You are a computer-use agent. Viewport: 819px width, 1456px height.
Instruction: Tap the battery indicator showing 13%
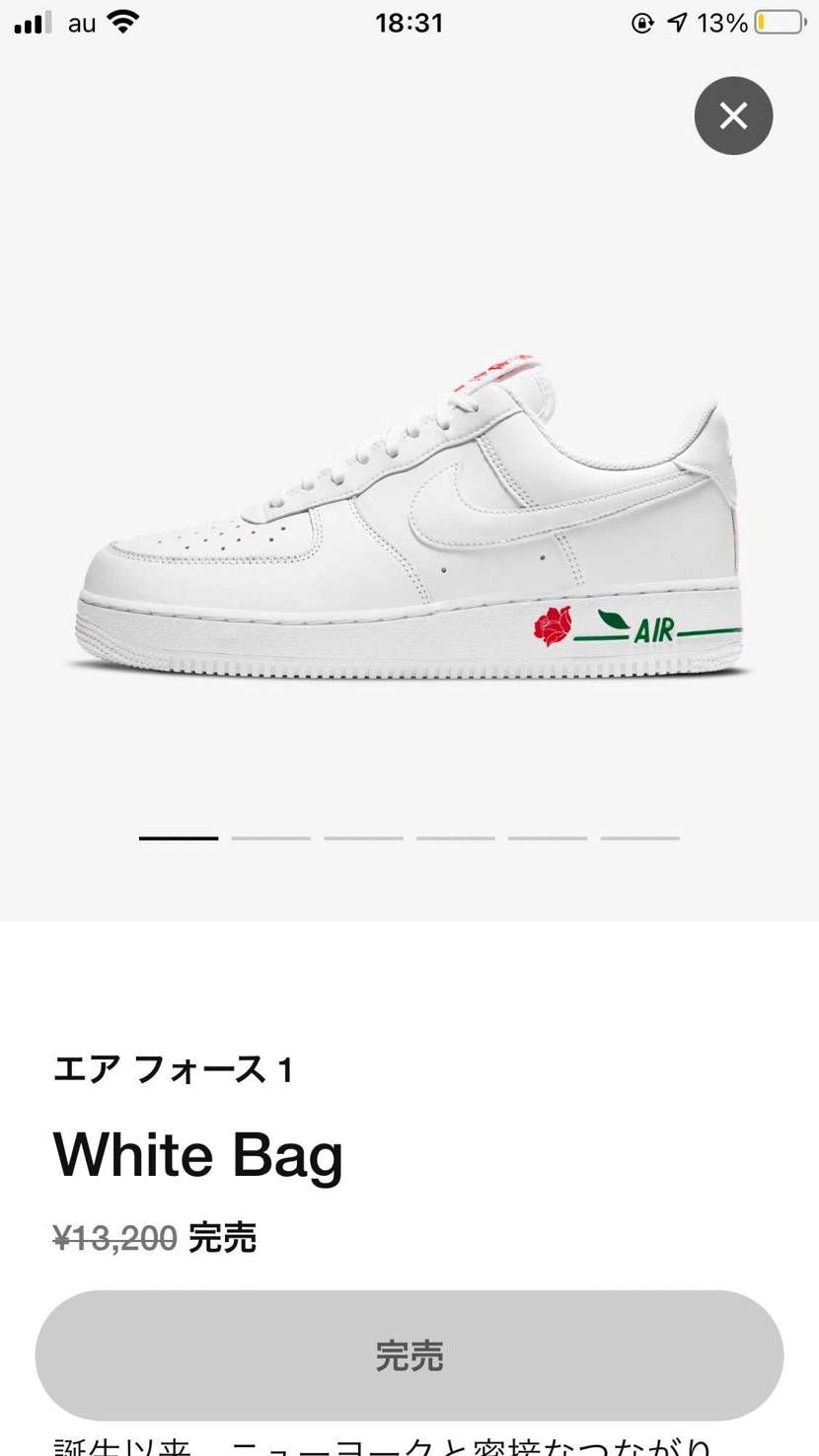pos(779,22)
